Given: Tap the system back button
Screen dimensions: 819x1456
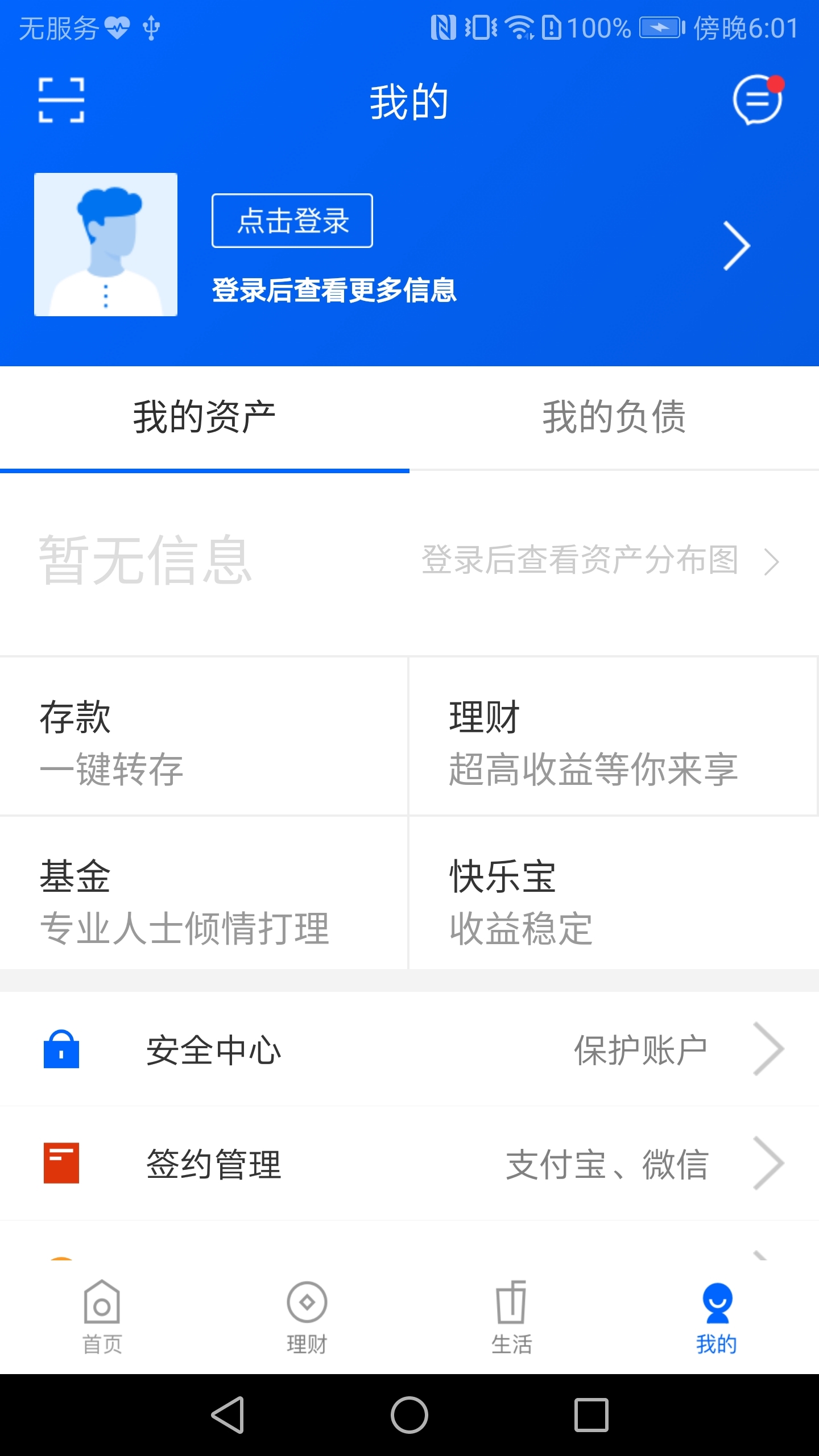Looking at the screenshot, I should pyautogui.click(x=228, y=1415).
